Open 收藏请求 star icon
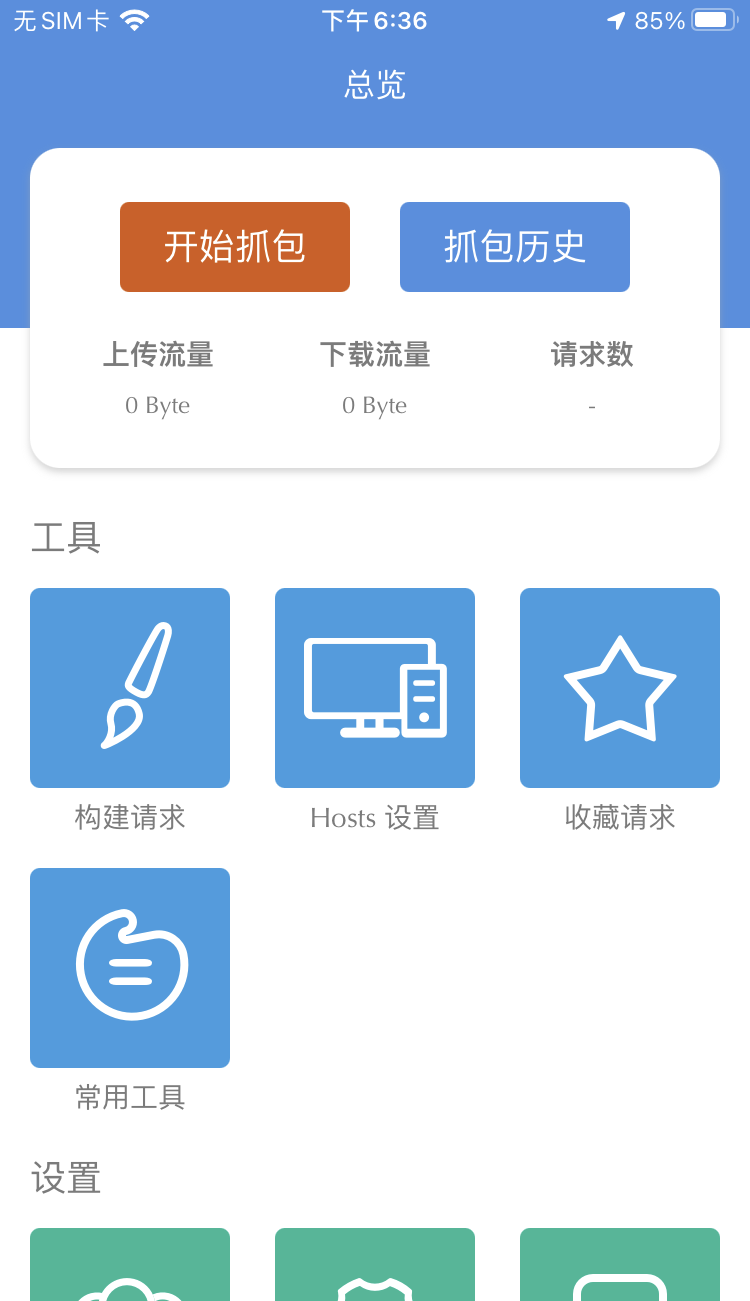750x1301 pixels. (620, 688)
